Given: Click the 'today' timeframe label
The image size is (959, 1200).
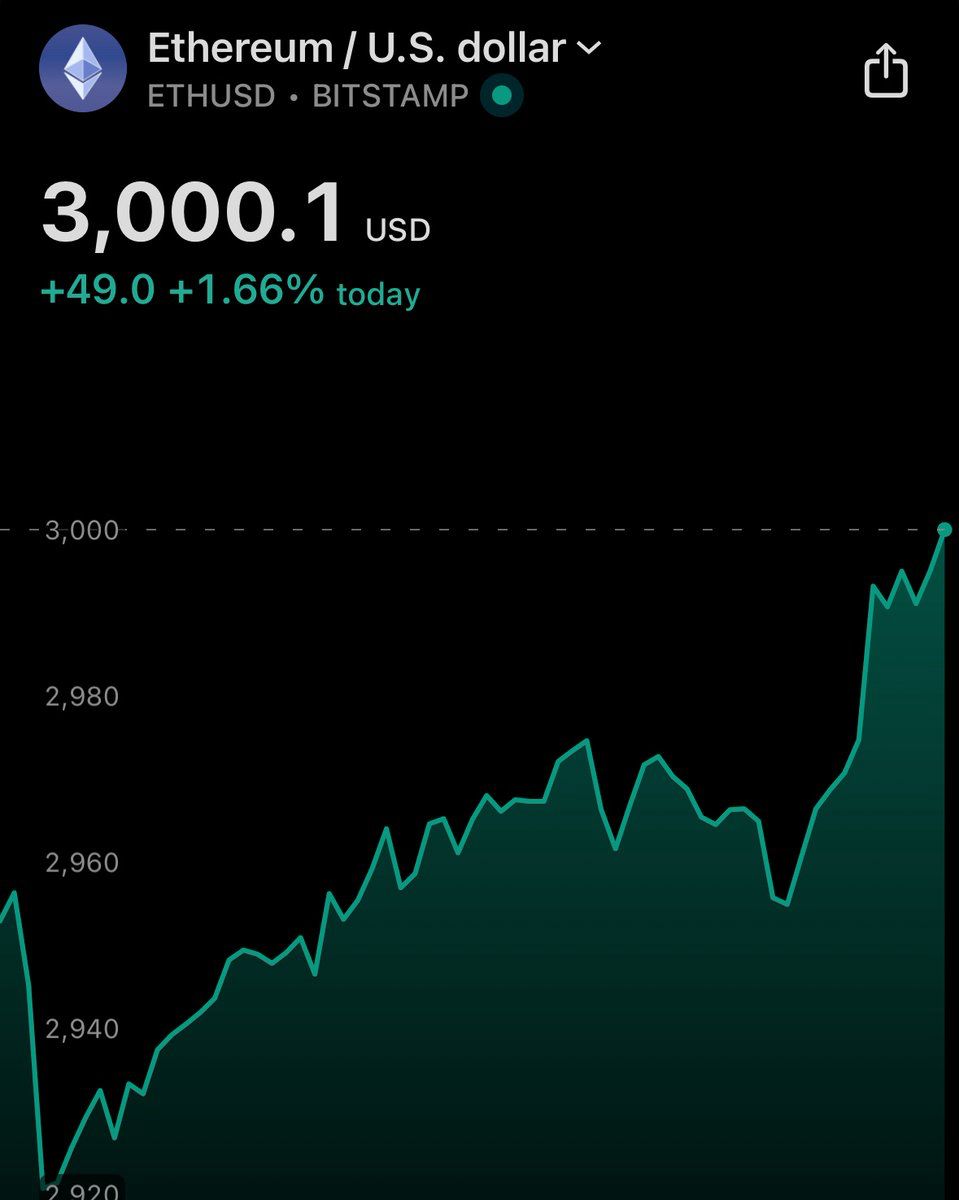Looking at the screenshot, I should [376, 293].
